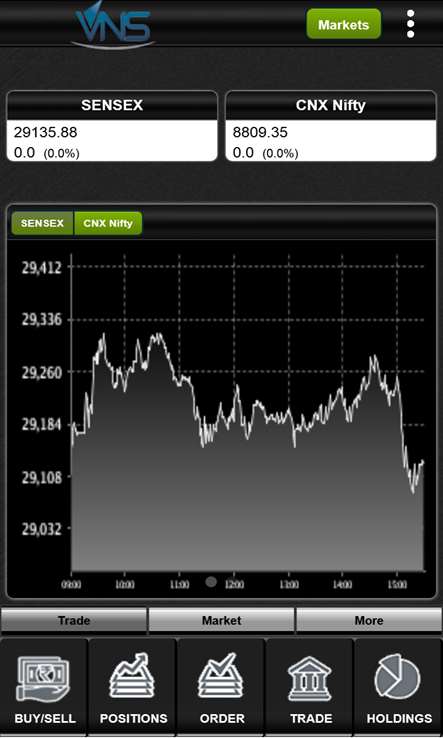
Task: Tap the green Markets button
Action: pos(344,24)
